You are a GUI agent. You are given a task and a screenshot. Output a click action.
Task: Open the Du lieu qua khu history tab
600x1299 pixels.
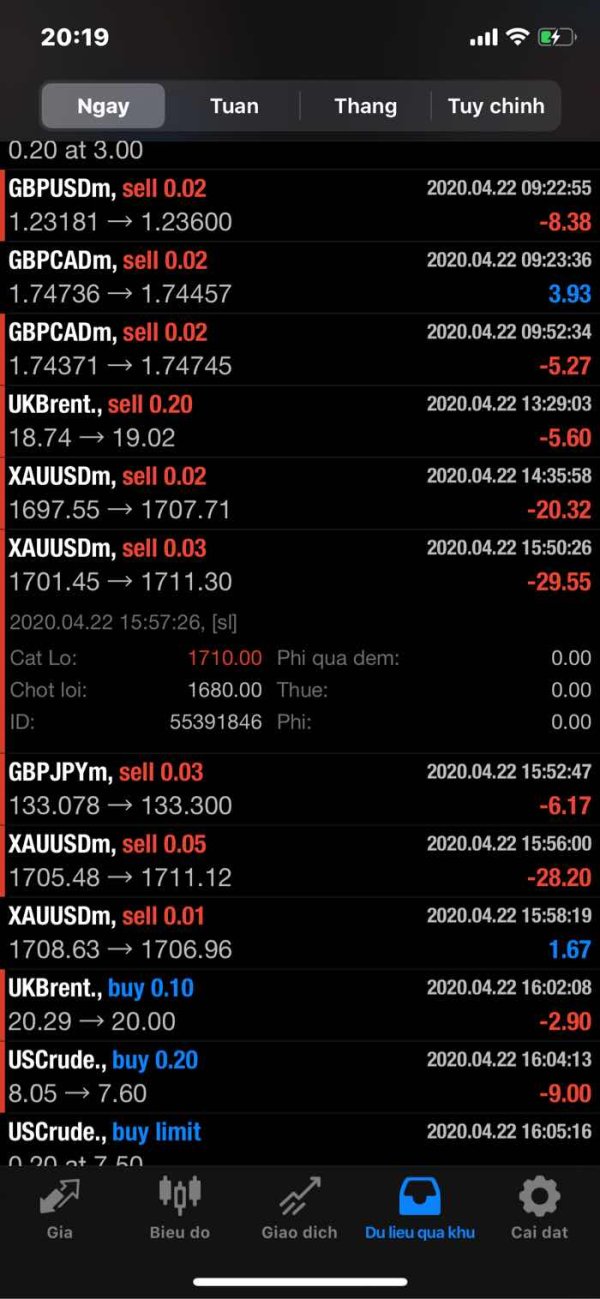tap(420, 1208)
